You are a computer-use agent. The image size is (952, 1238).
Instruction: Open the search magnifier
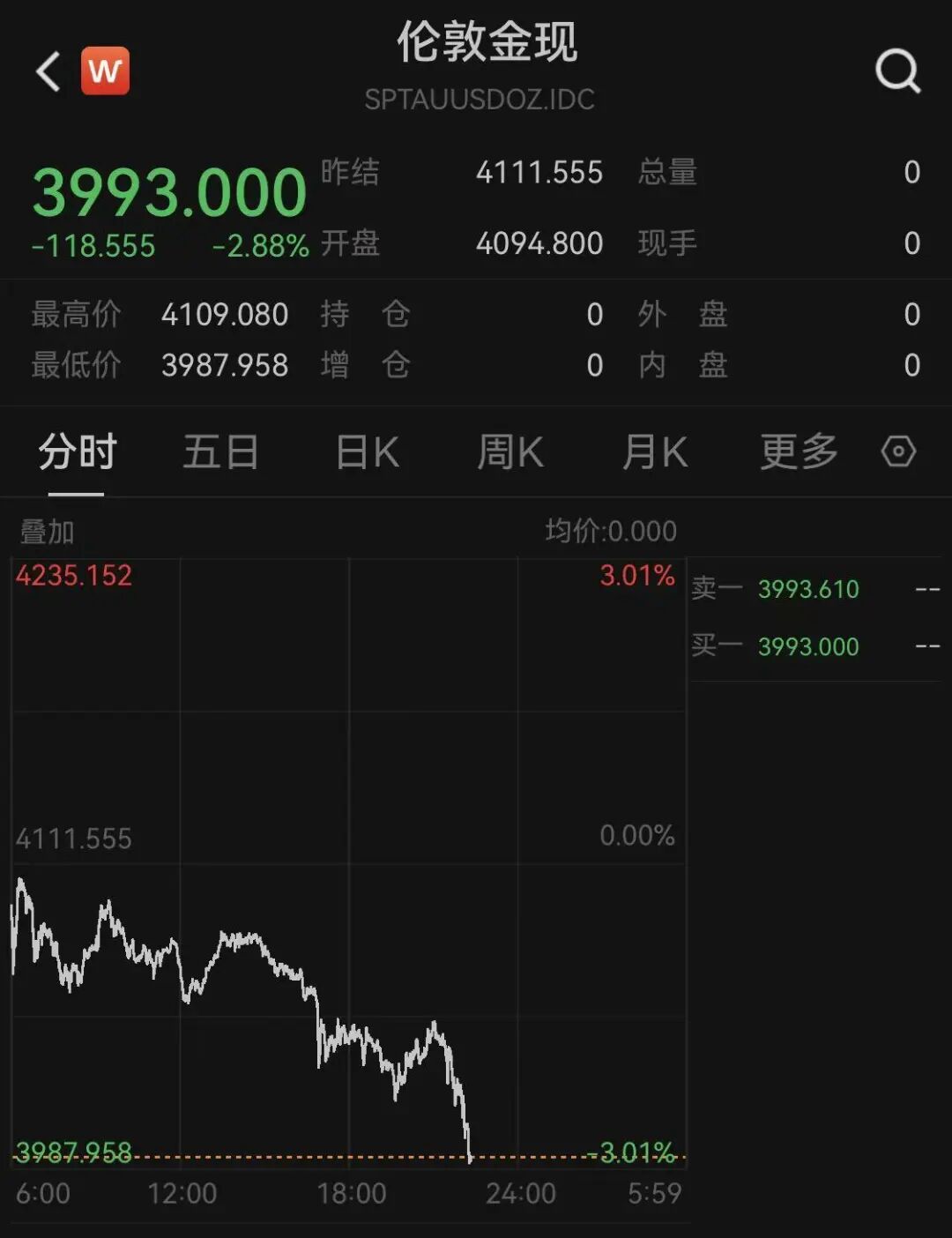(897, 71)
